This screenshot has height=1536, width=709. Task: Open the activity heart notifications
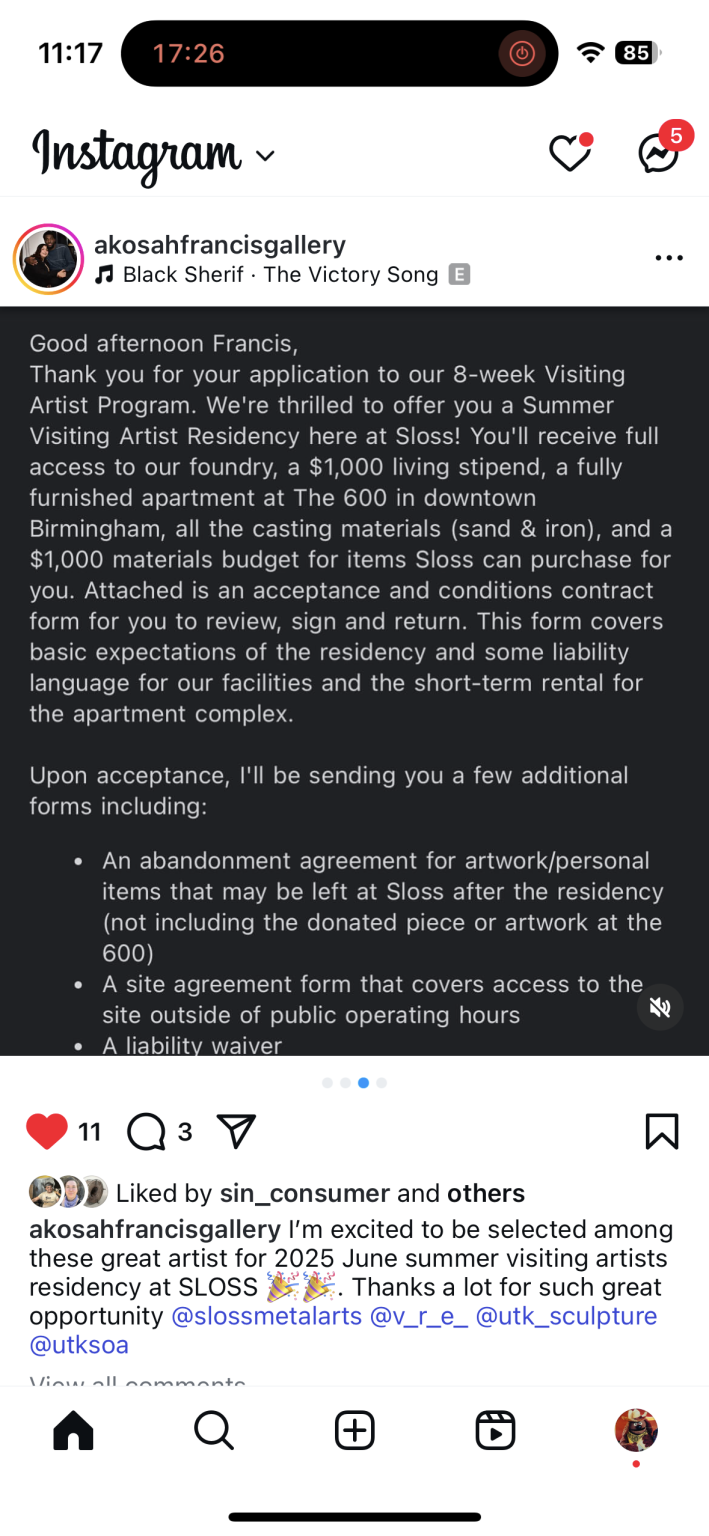[571, 153]
